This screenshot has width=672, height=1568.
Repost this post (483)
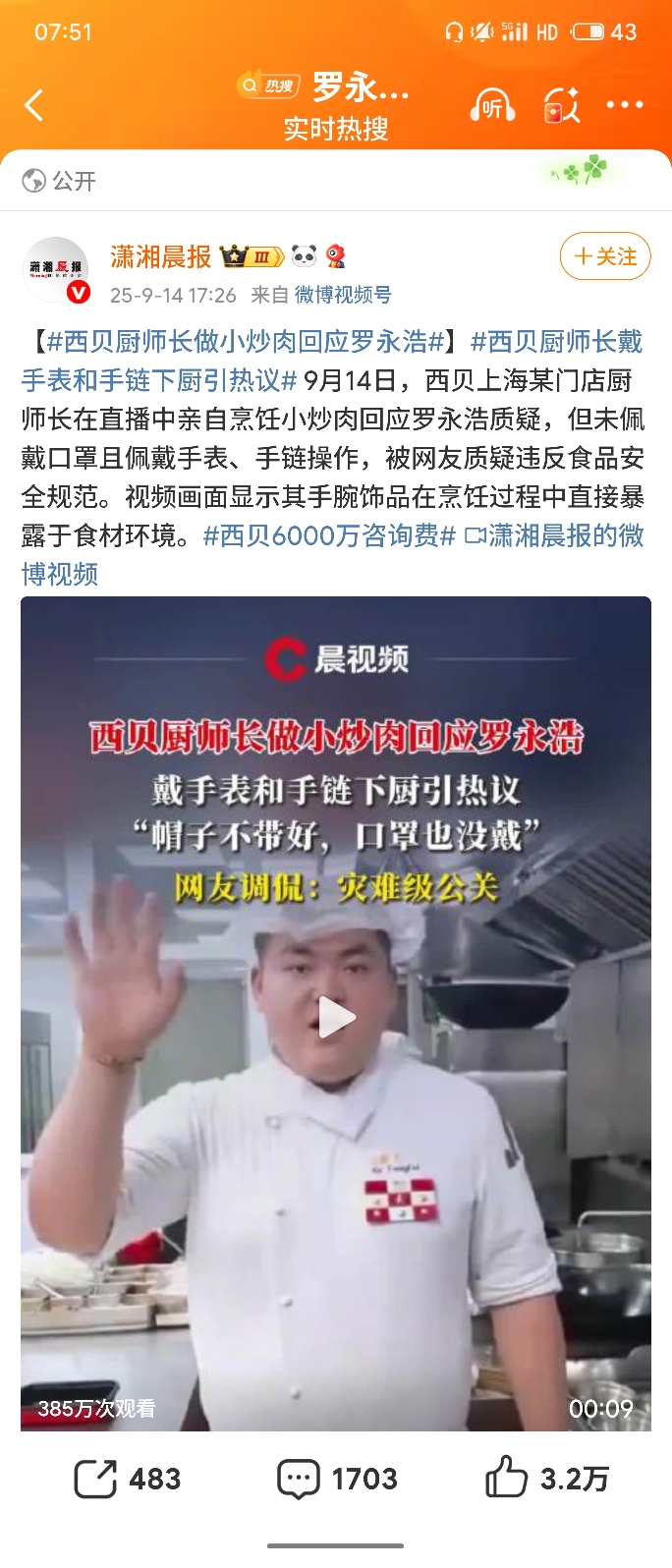click(x=128, y=1479)
